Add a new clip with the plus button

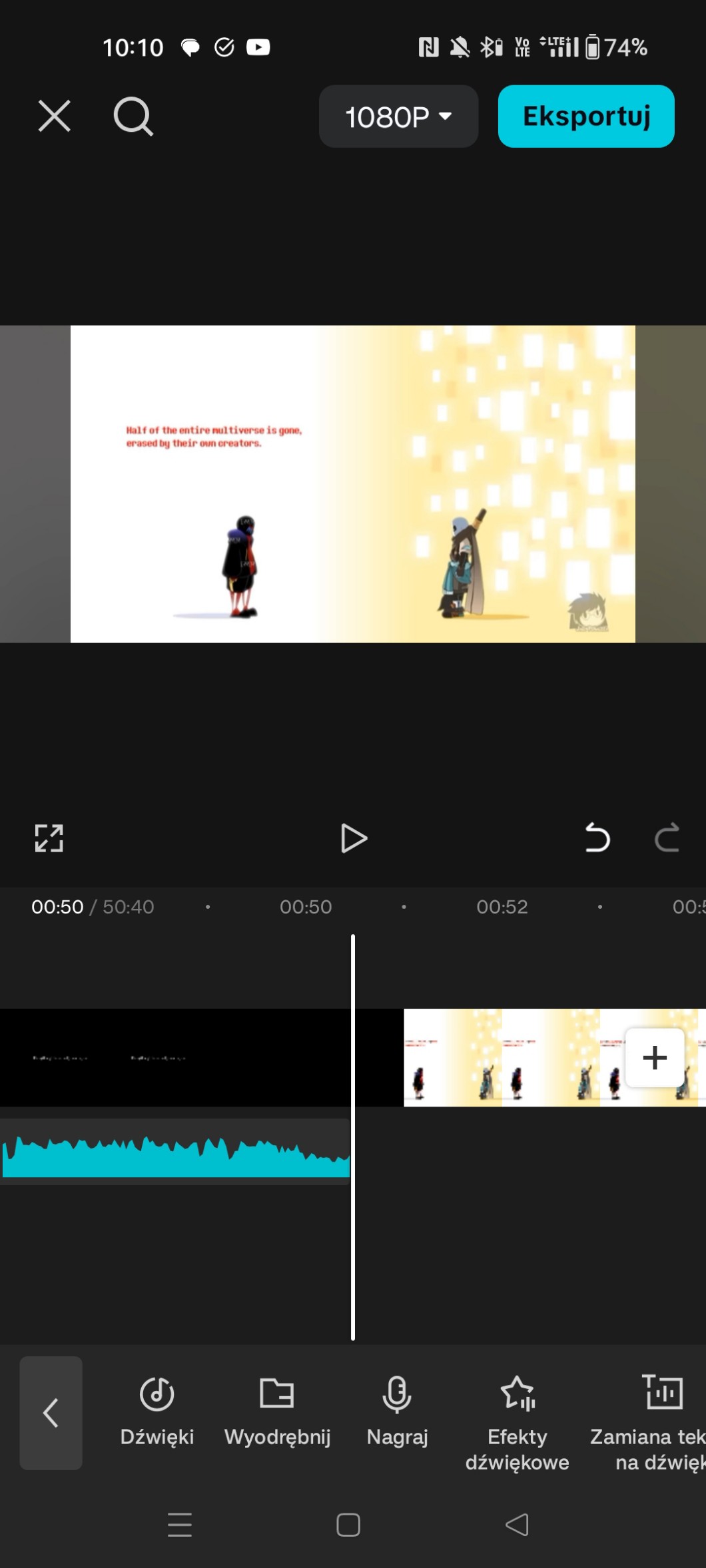(x=654, y=1057)
